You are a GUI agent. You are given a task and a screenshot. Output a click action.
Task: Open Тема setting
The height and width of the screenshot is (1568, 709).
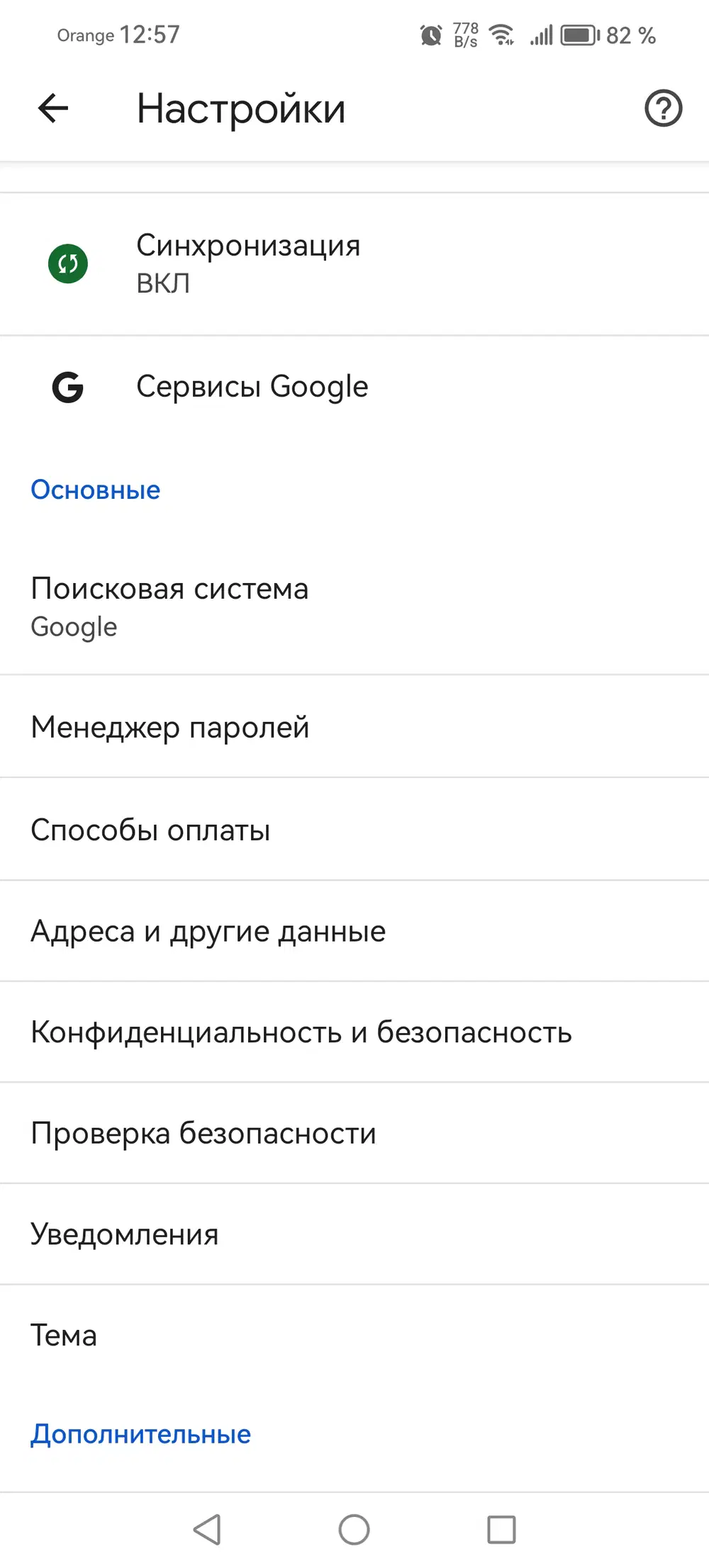coord(64,1336)
